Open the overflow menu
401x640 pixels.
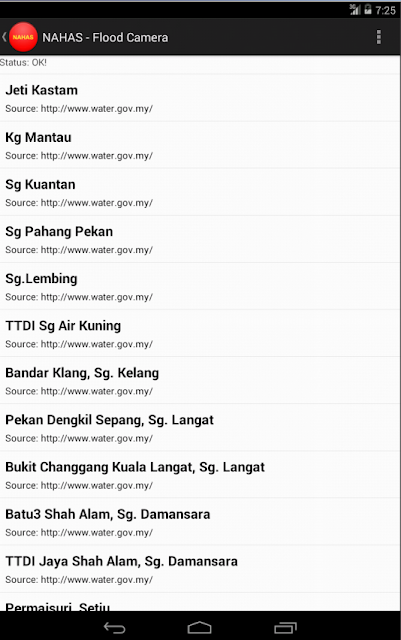[x=379, y=37]
